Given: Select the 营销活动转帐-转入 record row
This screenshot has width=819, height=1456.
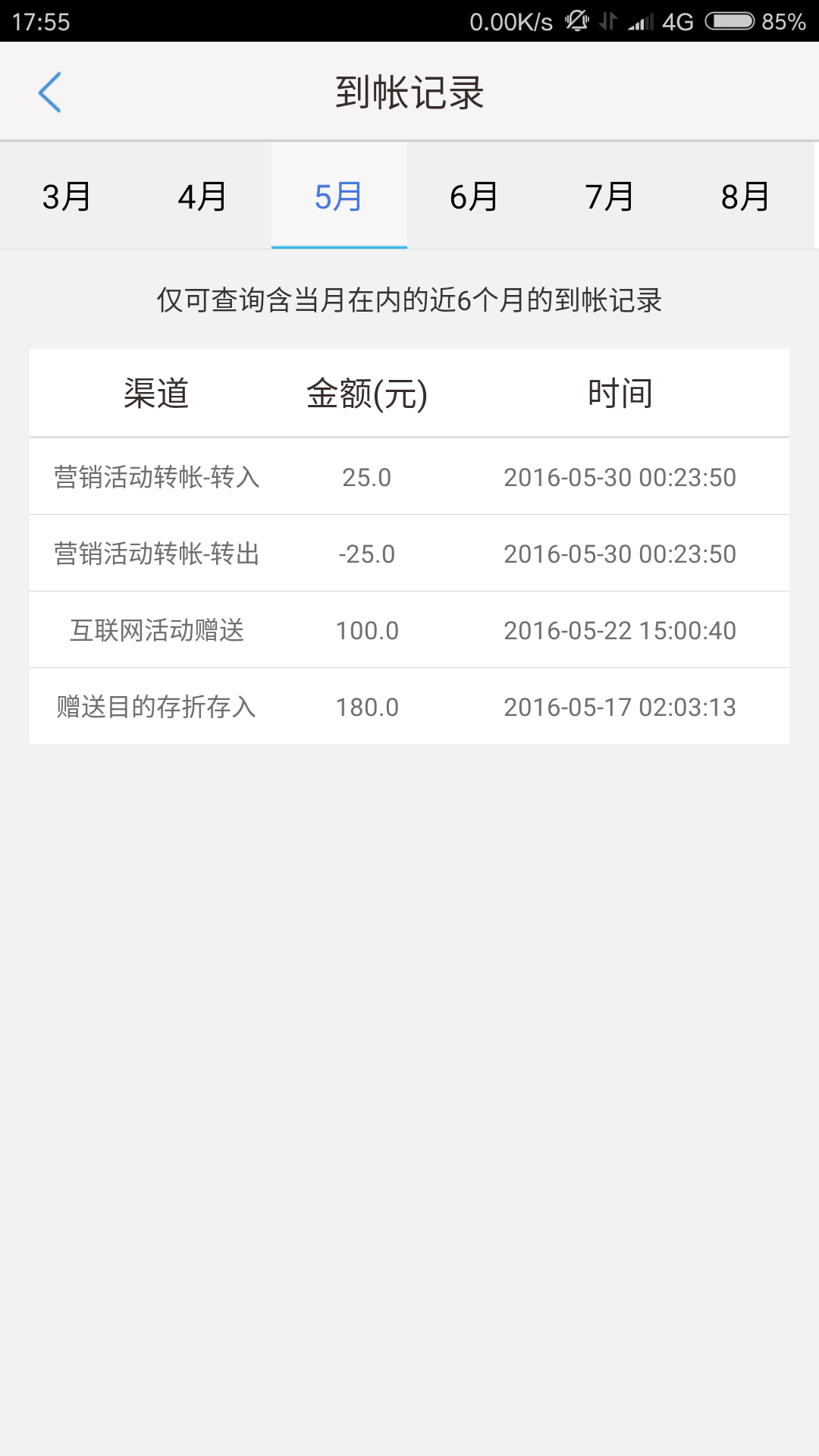Looking at the screenshot, I should pyautogui.click(x=409, y=477).
